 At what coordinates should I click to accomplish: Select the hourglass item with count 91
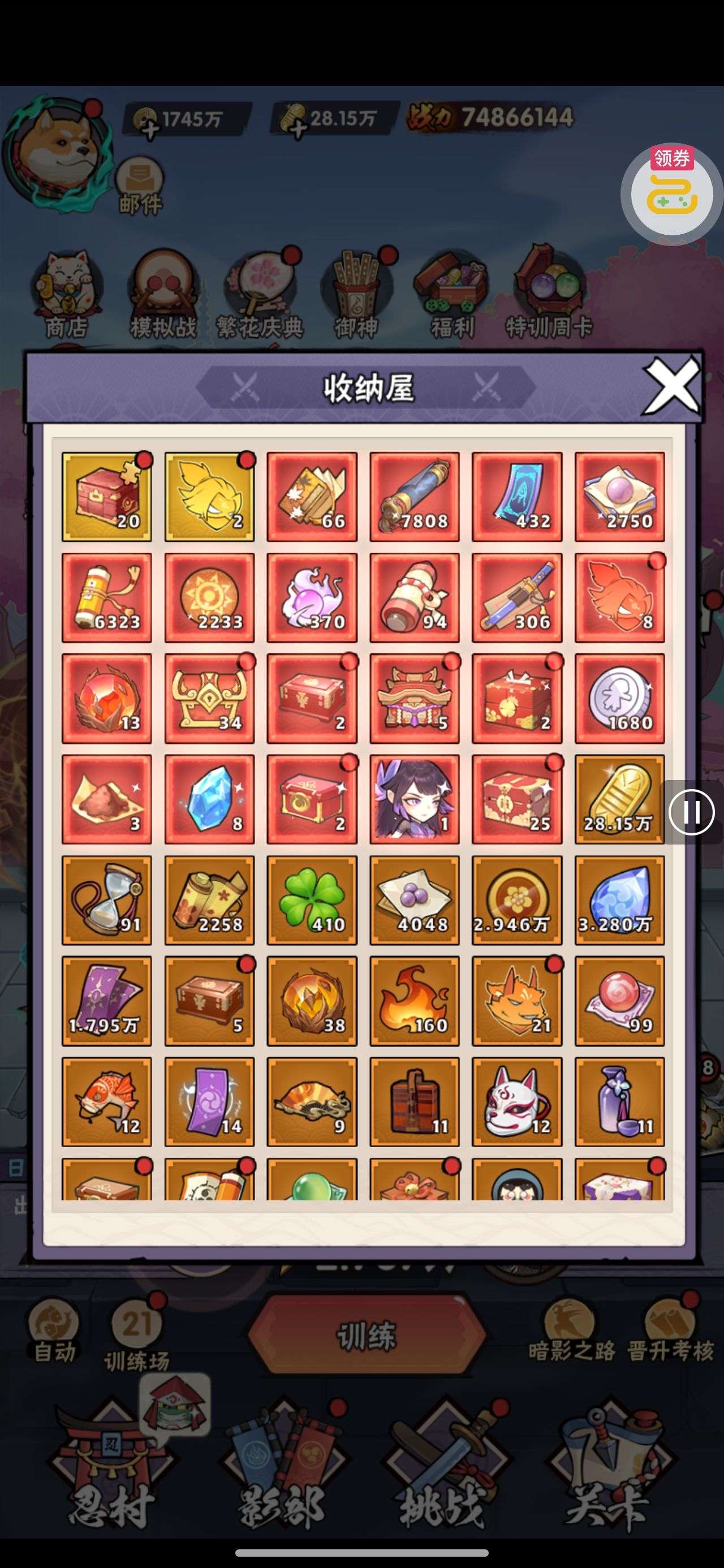point(106,899)
